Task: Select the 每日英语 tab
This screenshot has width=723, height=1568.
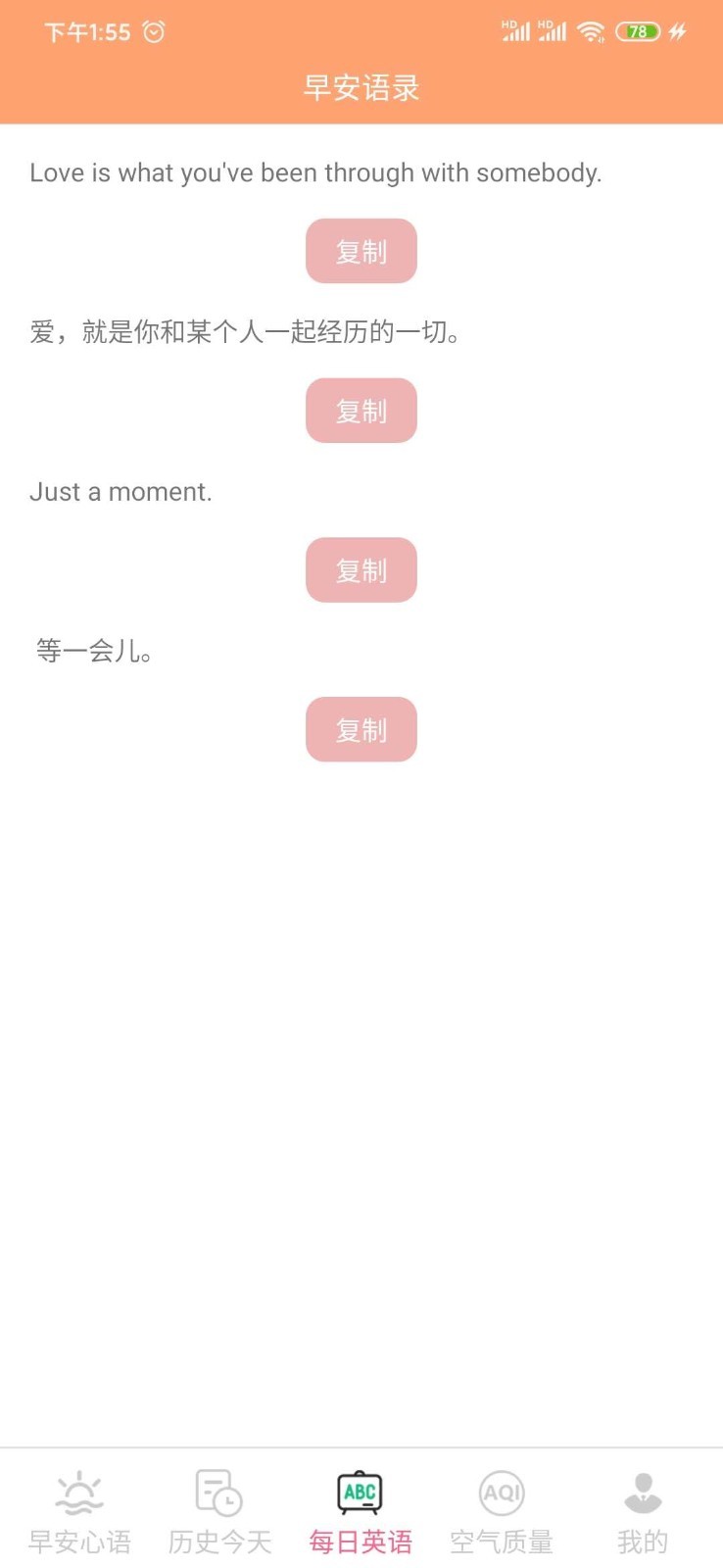Action: 361,1512
